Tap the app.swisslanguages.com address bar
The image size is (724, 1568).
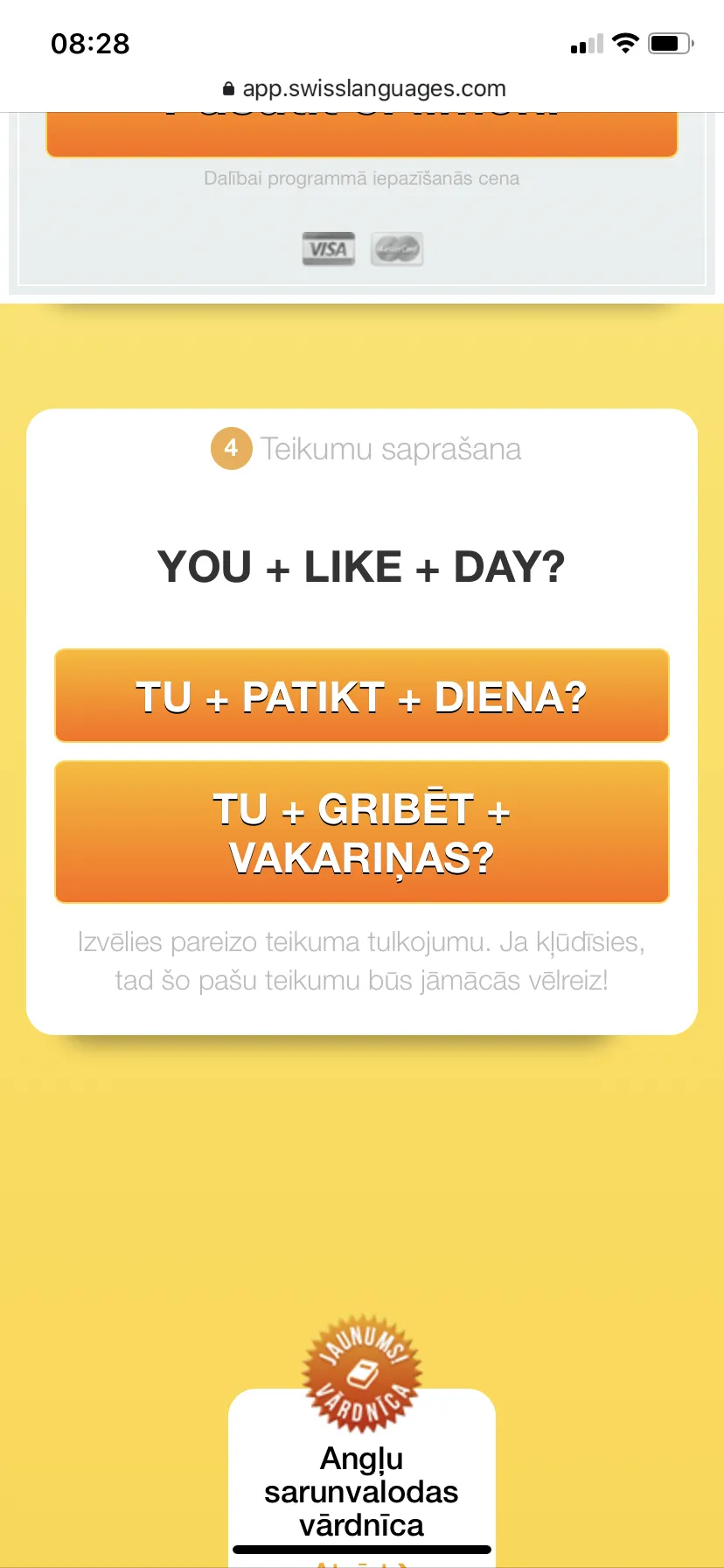tap(364, 88)
